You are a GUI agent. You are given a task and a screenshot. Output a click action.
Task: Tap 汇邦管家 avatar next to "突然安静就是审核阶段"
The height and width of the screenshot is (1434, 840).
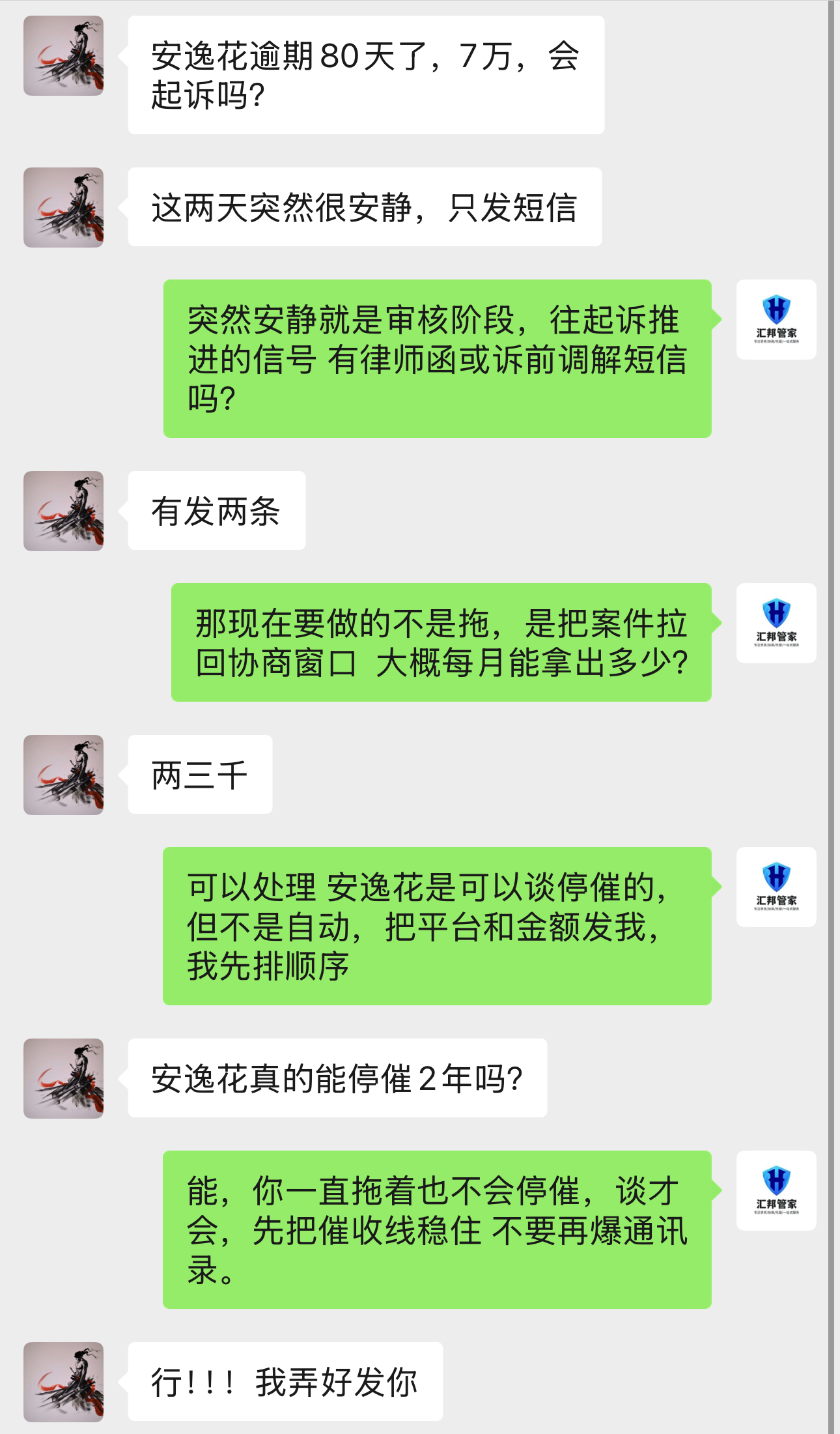coord(776,319)
